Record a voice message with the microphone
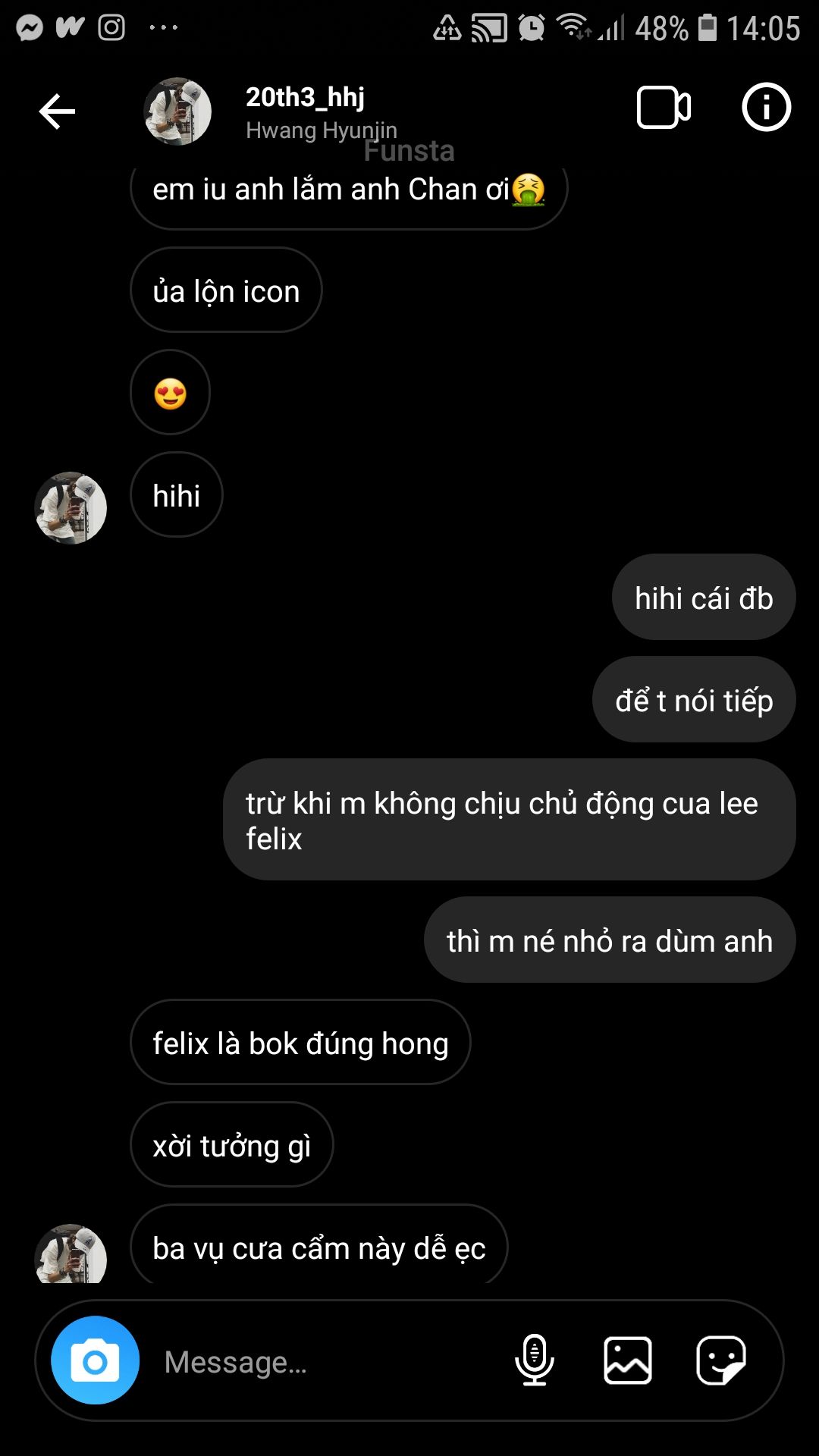 535,1360
